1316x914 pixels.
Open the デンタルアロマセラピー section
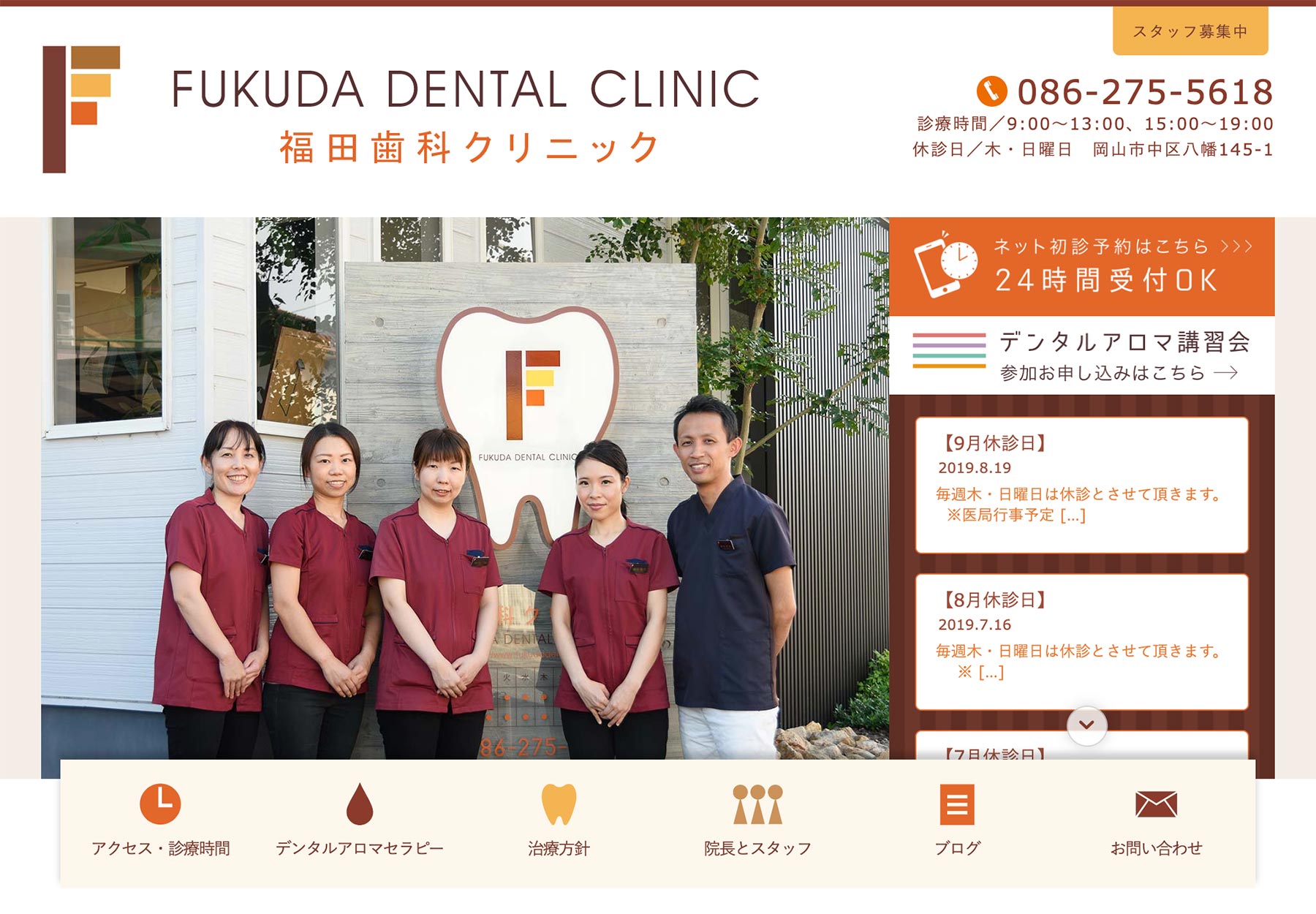[359, 820]
